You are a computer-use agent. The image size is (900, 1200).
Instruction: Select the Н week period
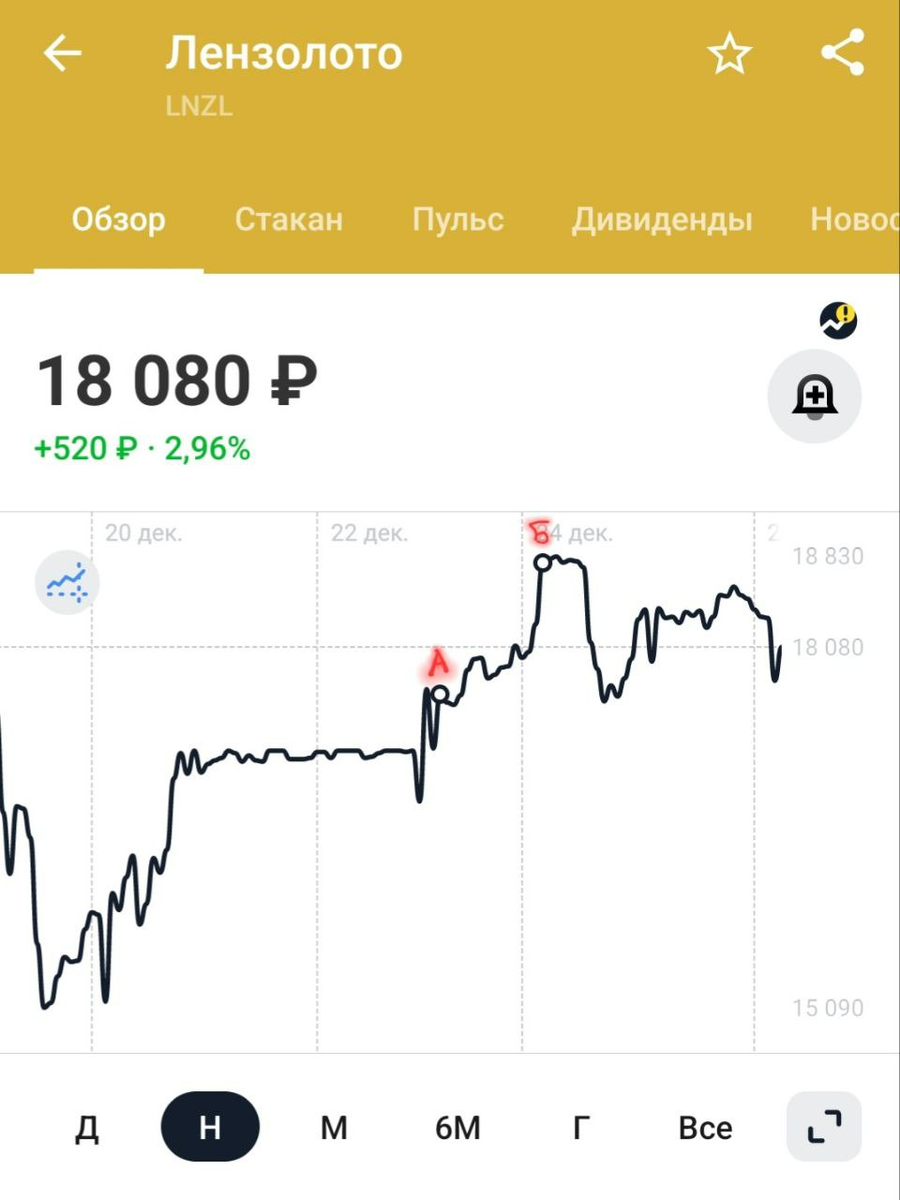210,1128
